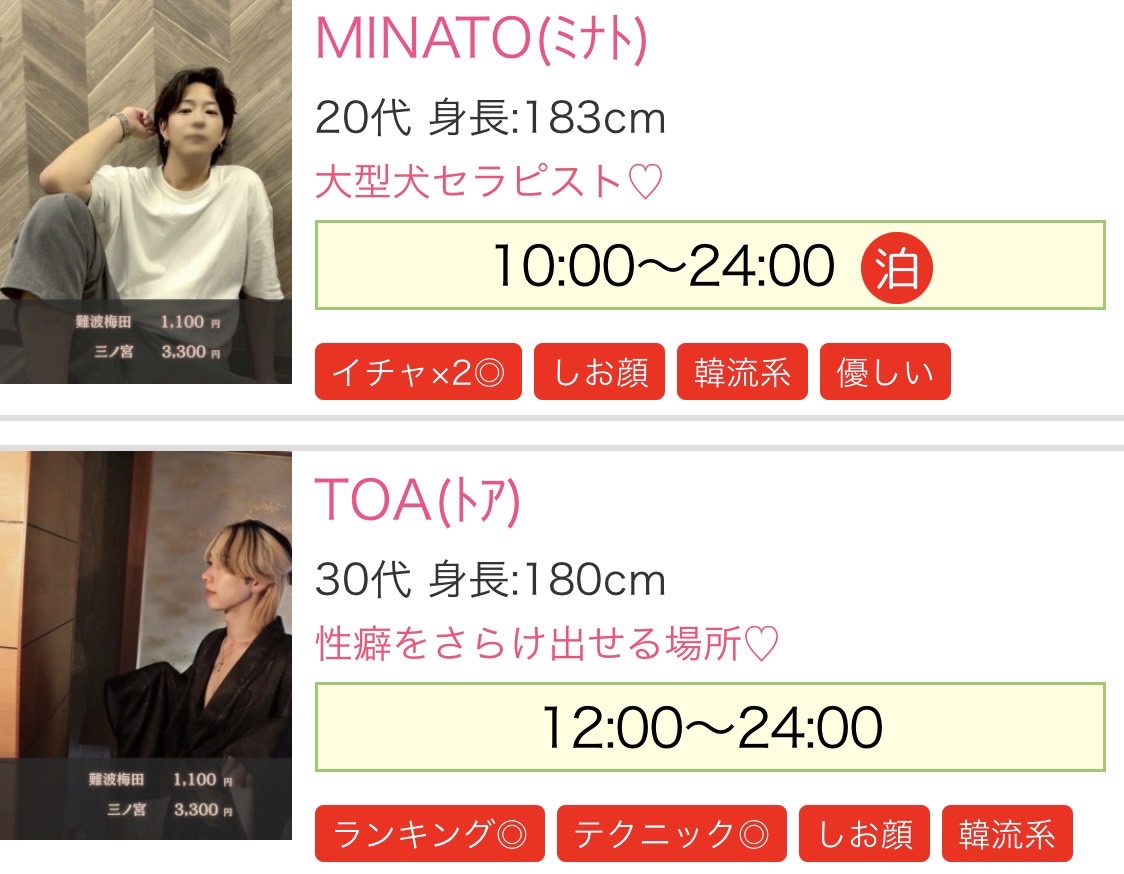Viewport: 1124px width, 874px height.
Task: Tap the 韓流系 tag under TOA
Action: pos(1007,833)
